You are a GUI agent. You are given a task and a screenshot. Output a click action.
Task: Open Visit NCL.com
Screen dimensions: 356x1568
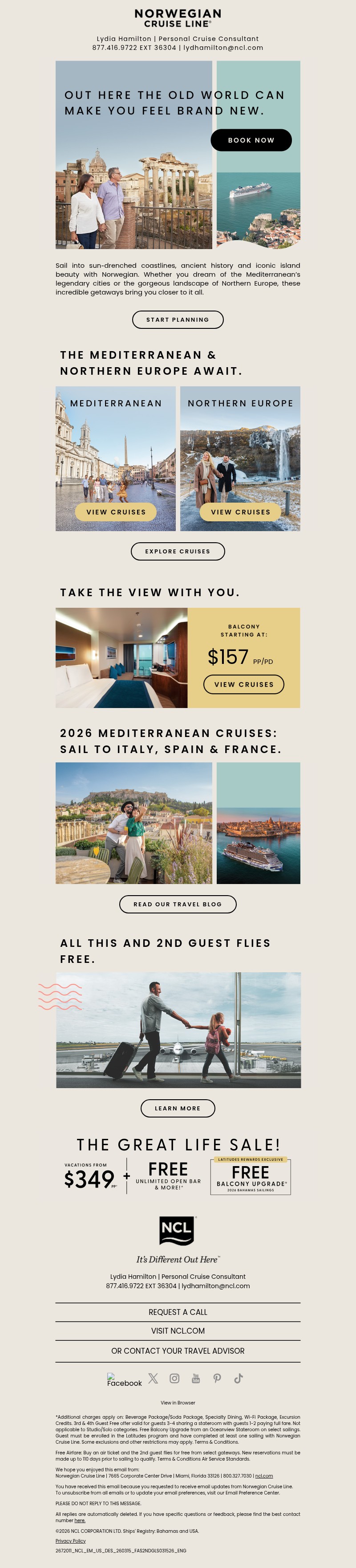tap(178, 1331)
